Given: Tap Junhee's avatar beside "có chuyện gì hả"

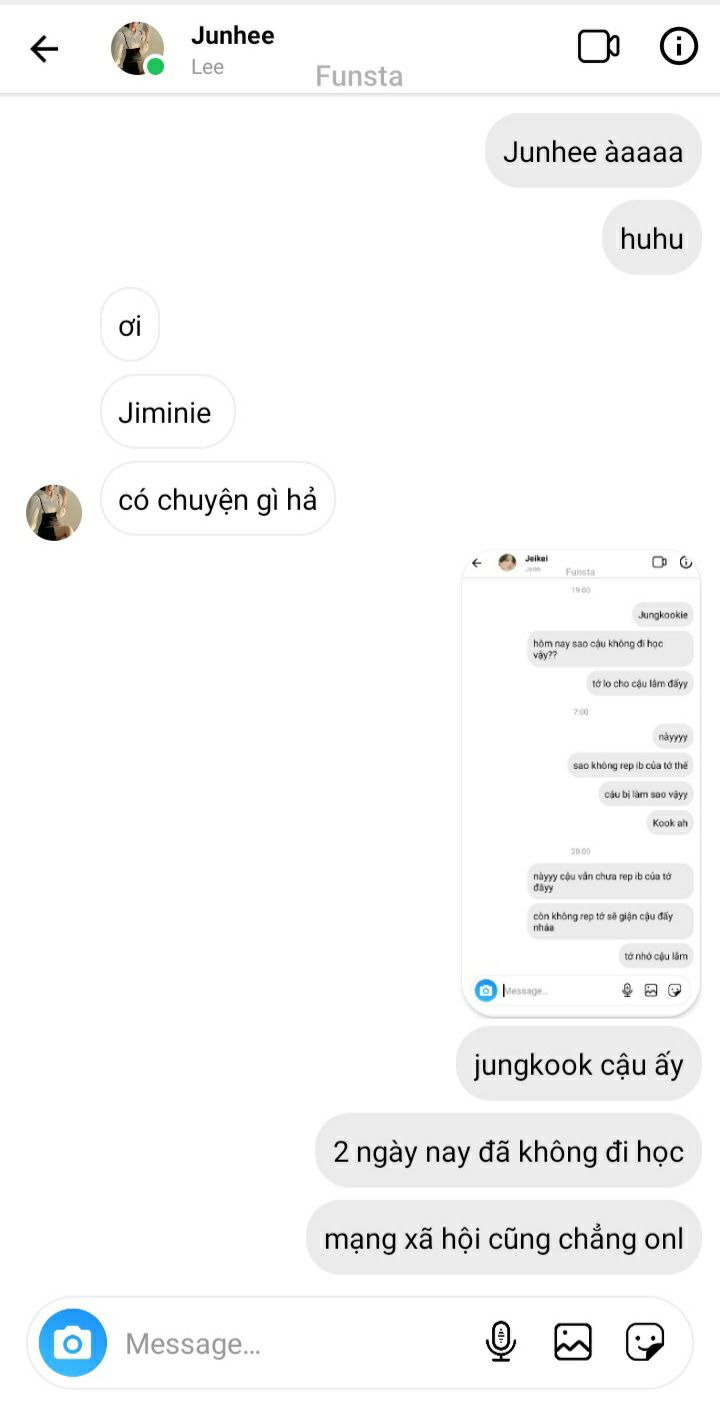Looking at the screenshot, I should [x=54, y=513].
